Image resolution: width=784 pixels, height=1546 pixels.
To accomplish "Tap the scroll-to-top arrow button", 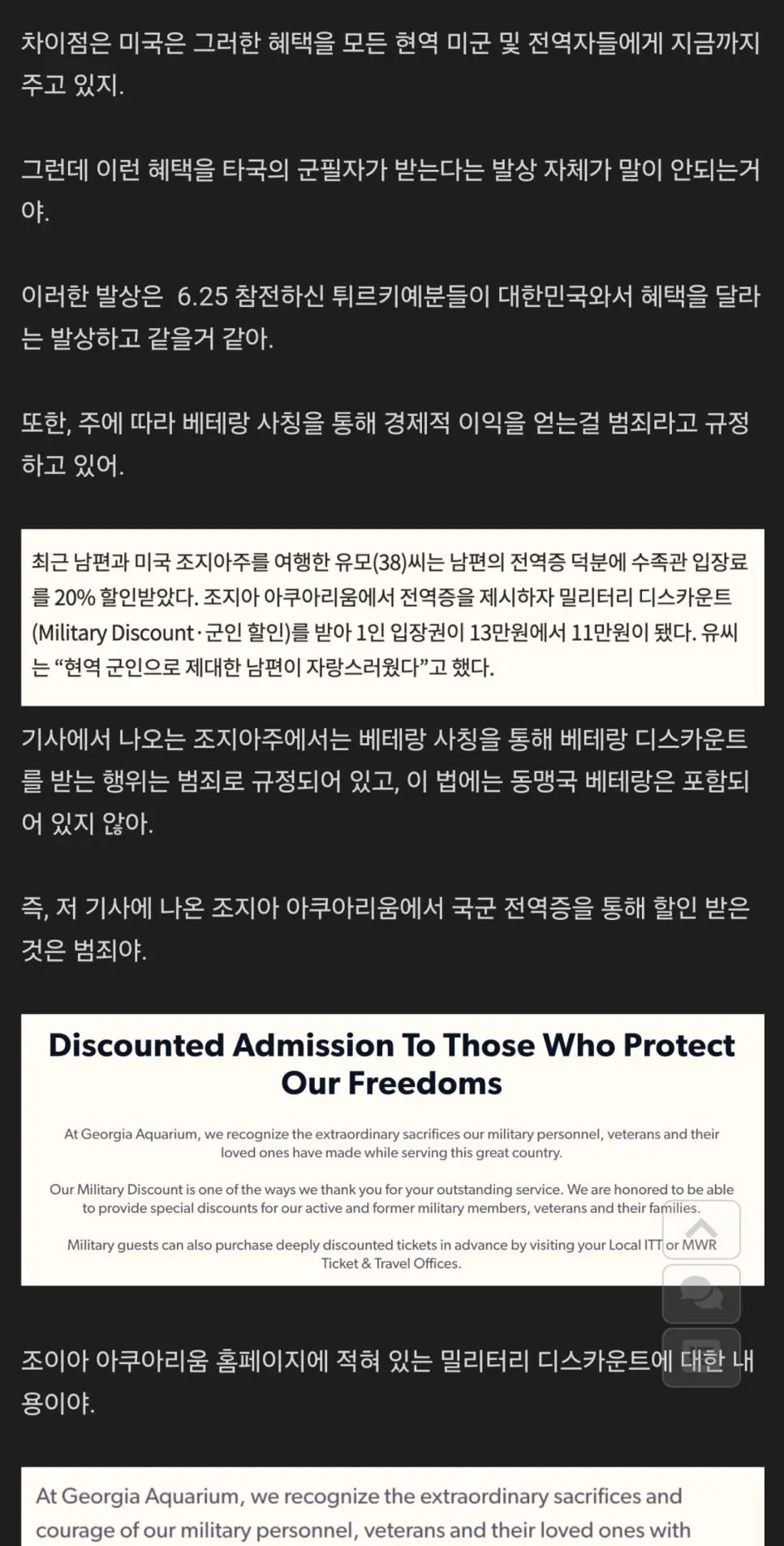I will click(x=701, y=1229).
